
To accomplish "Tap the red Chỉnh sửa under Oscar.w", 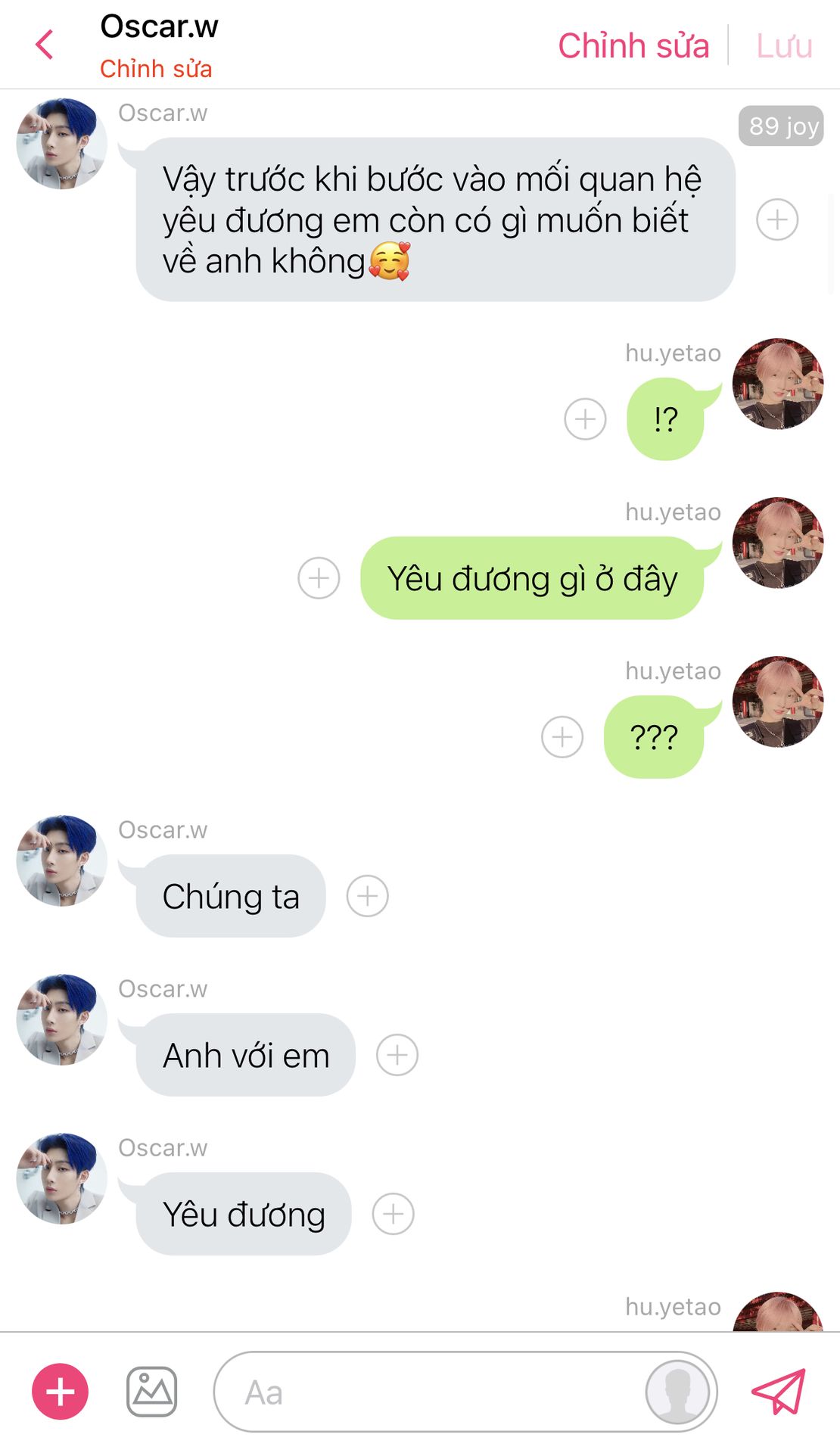I will pyautogui.click(x=156, y=69).
